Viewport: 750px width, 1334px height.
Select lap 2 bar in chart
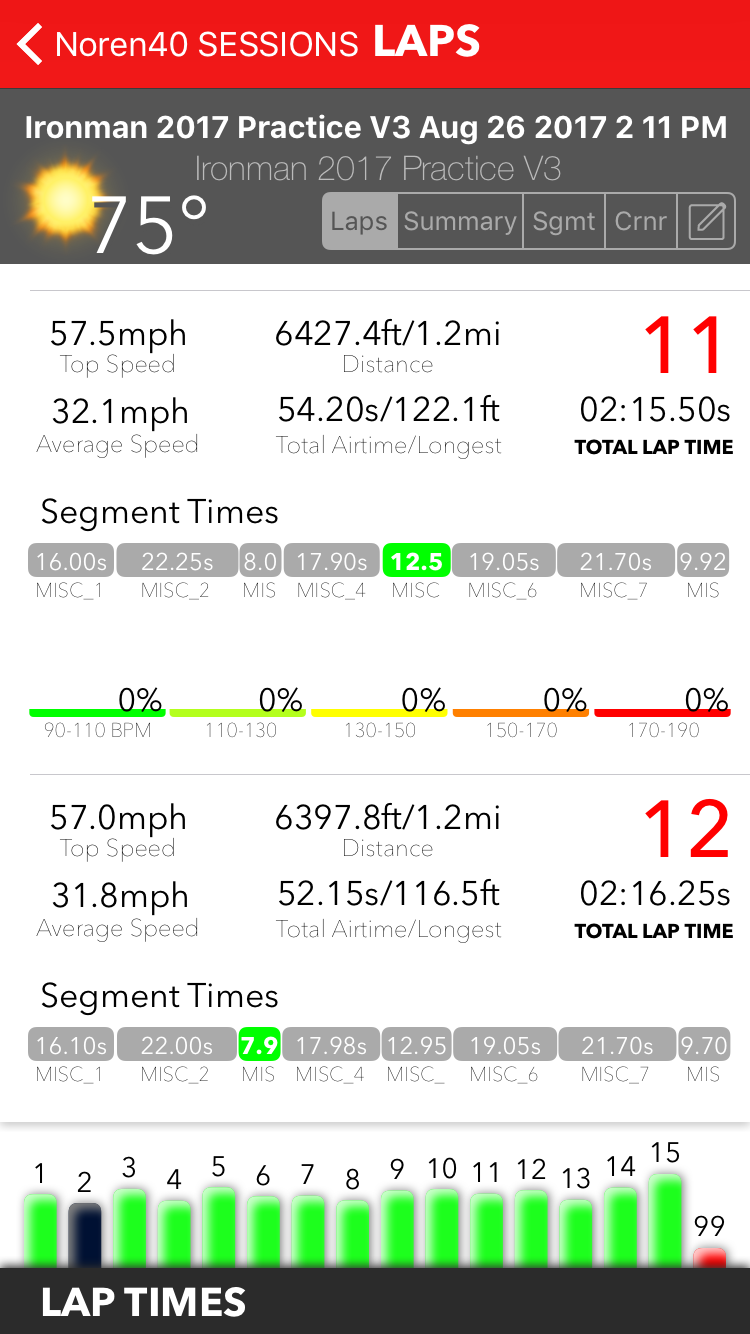pos(85,1235)
